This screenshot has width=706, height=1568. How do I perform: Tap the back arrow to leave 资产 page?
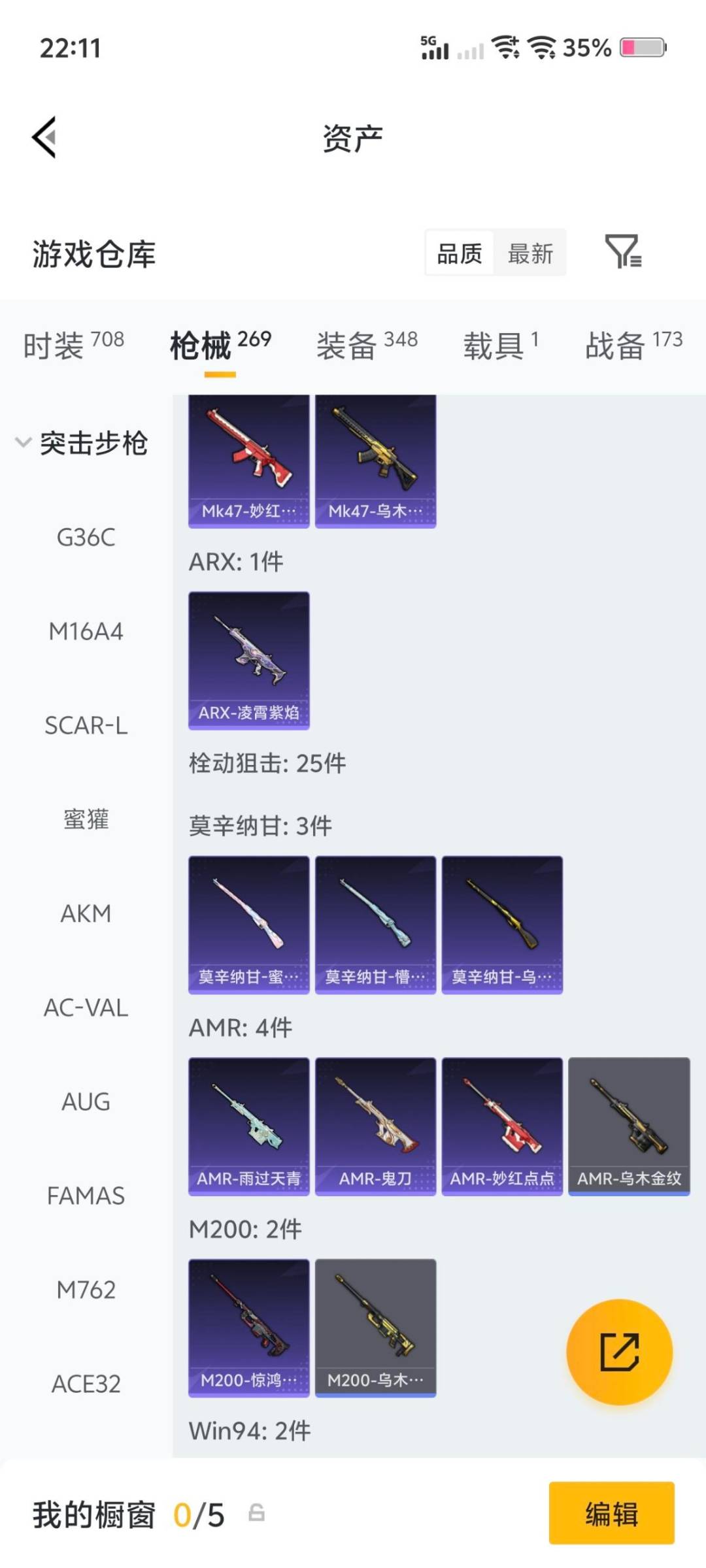[43, 137]
